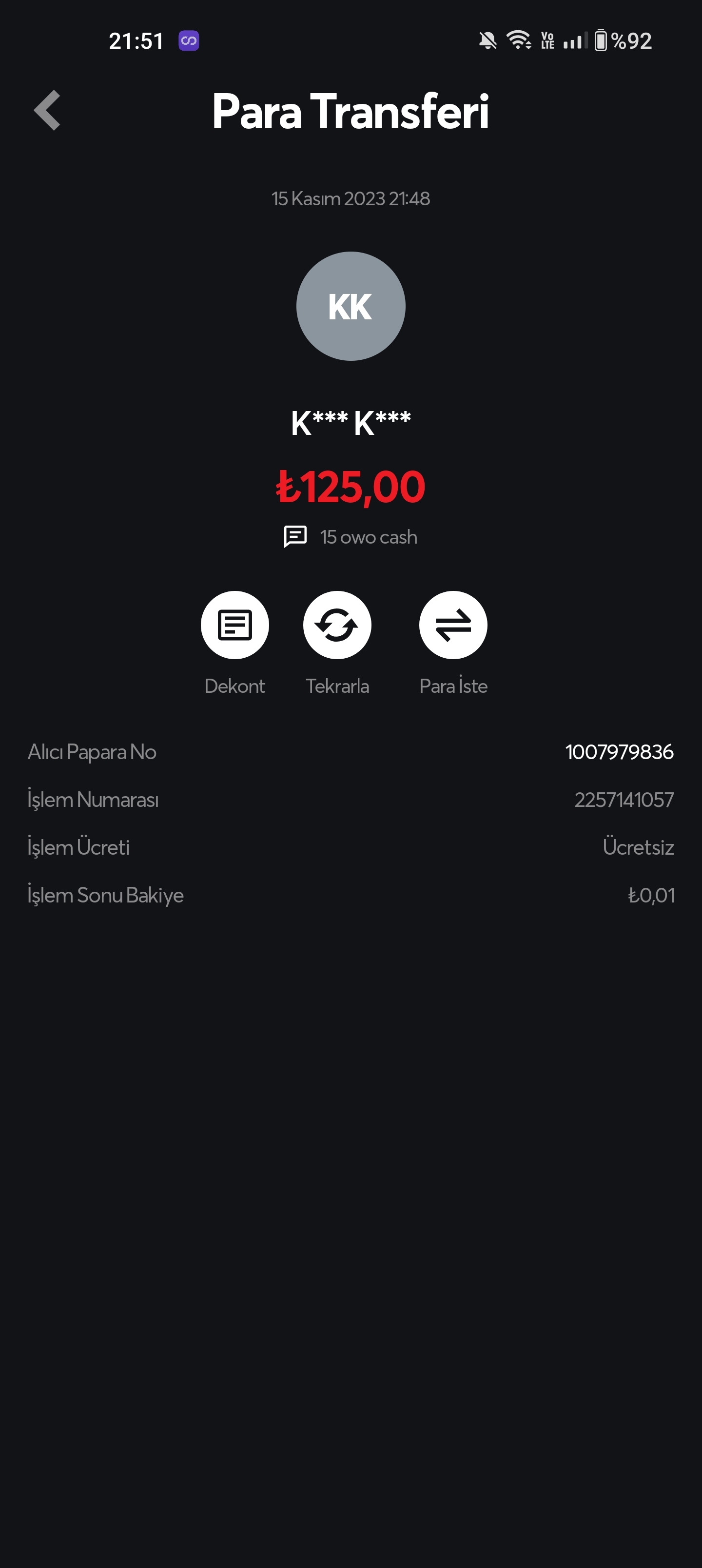Repeat the transfer with Tekrarla

click(337, 625)
